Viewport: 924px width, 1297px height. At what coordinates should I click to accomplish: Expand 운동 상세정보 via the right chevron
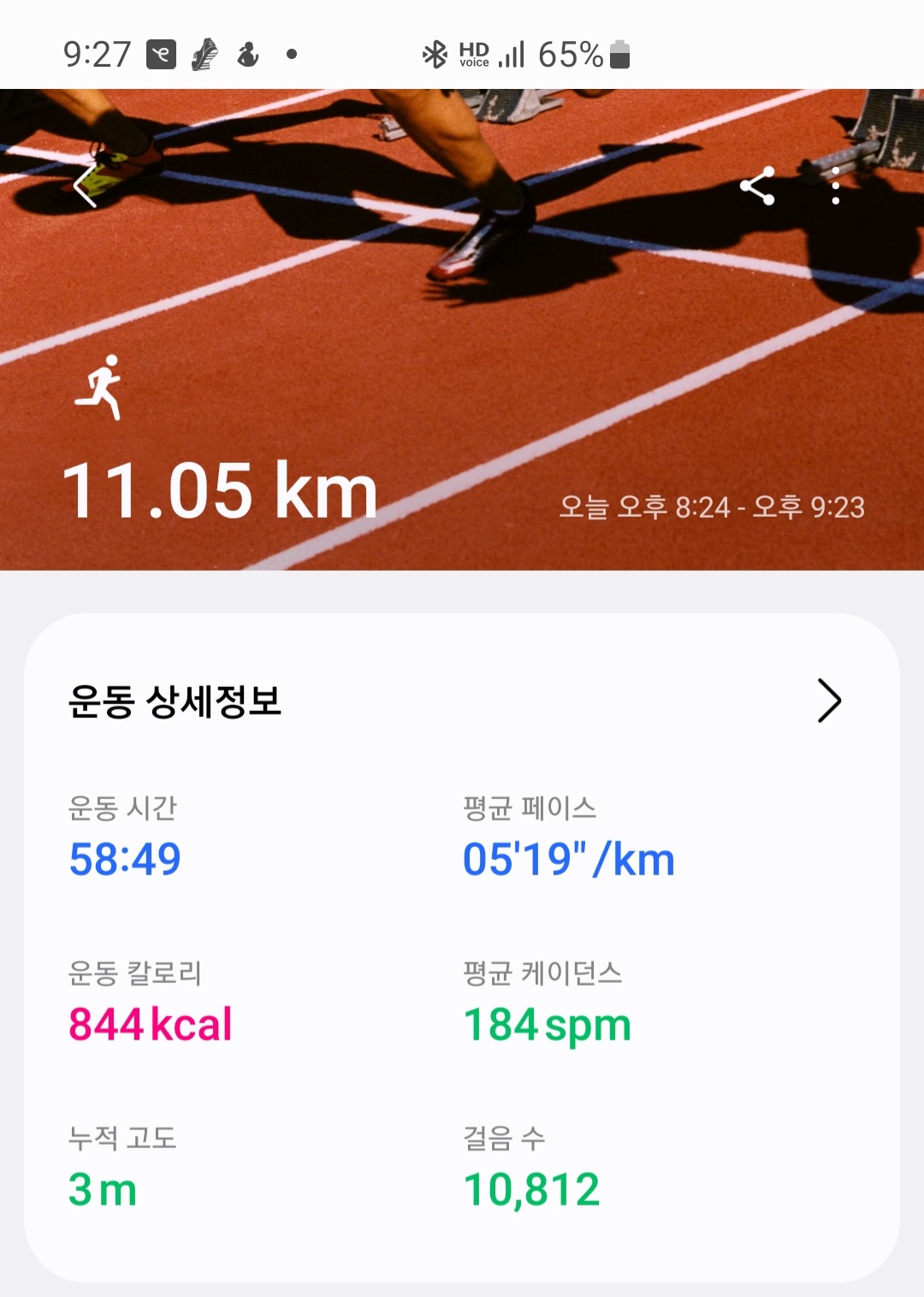click(x=829, y=702)
